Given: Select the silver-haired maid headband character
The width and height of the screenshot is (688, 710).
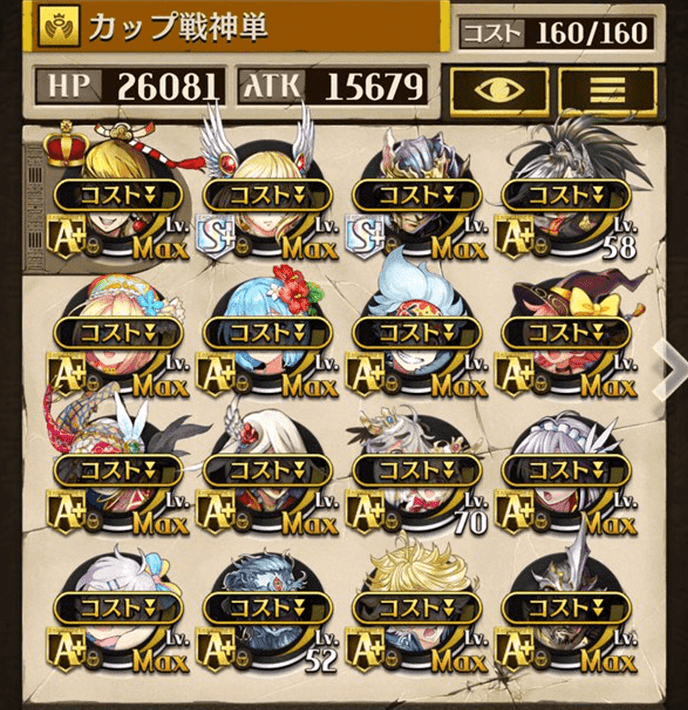Looking at the screenshot, I should tap(567, 470).
